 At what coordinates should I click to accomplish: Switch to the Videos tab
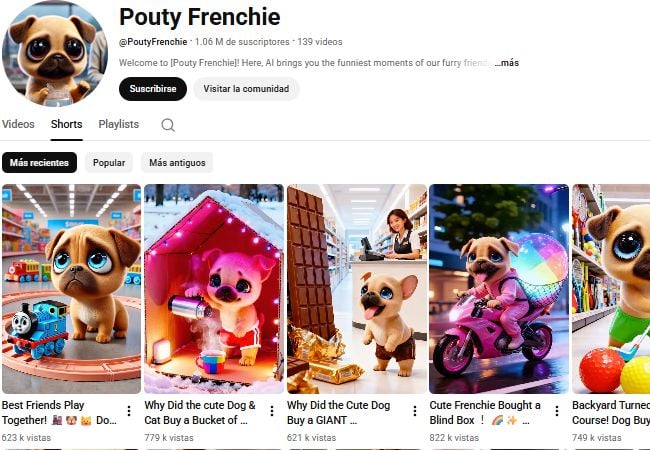pos(18,125)
